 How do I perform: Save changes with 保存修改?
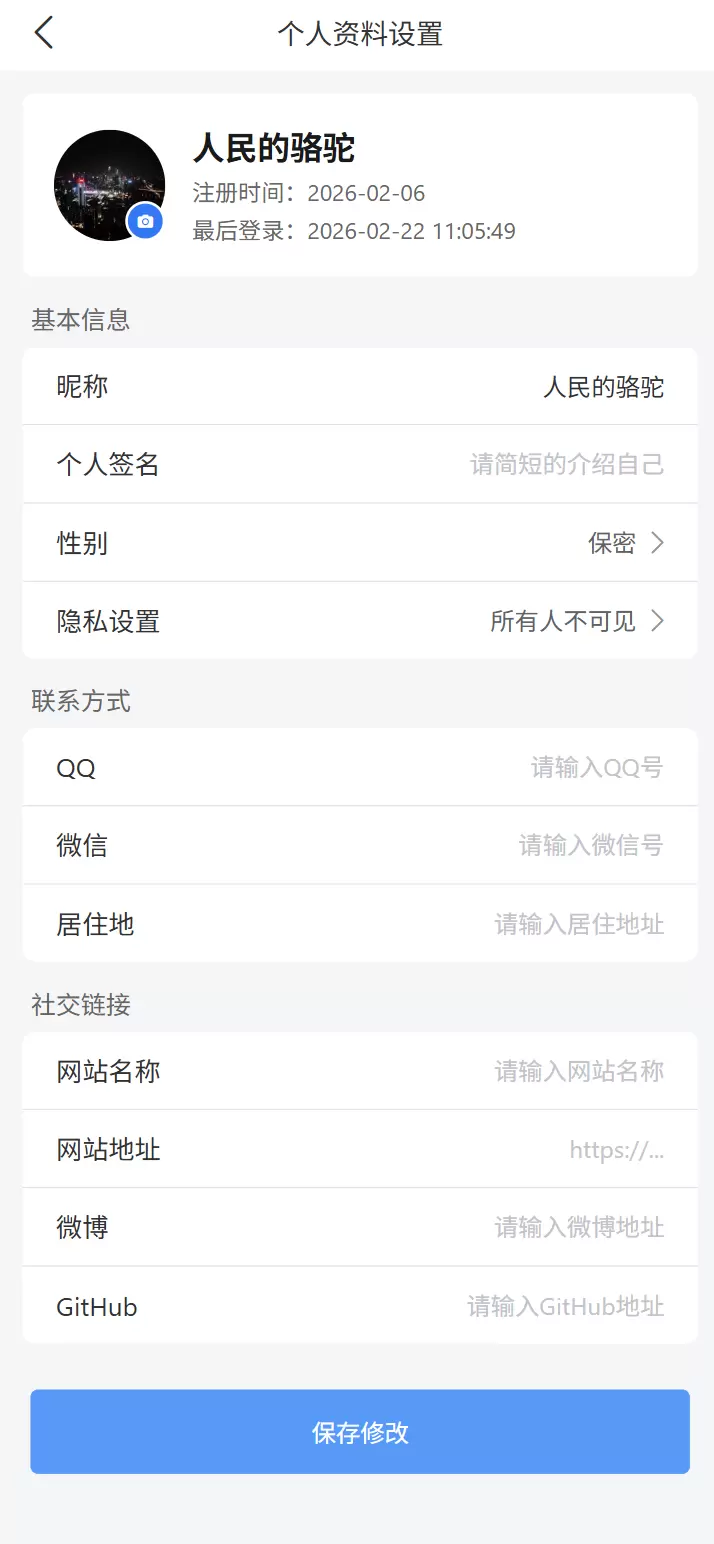[x=360, y=1432]
